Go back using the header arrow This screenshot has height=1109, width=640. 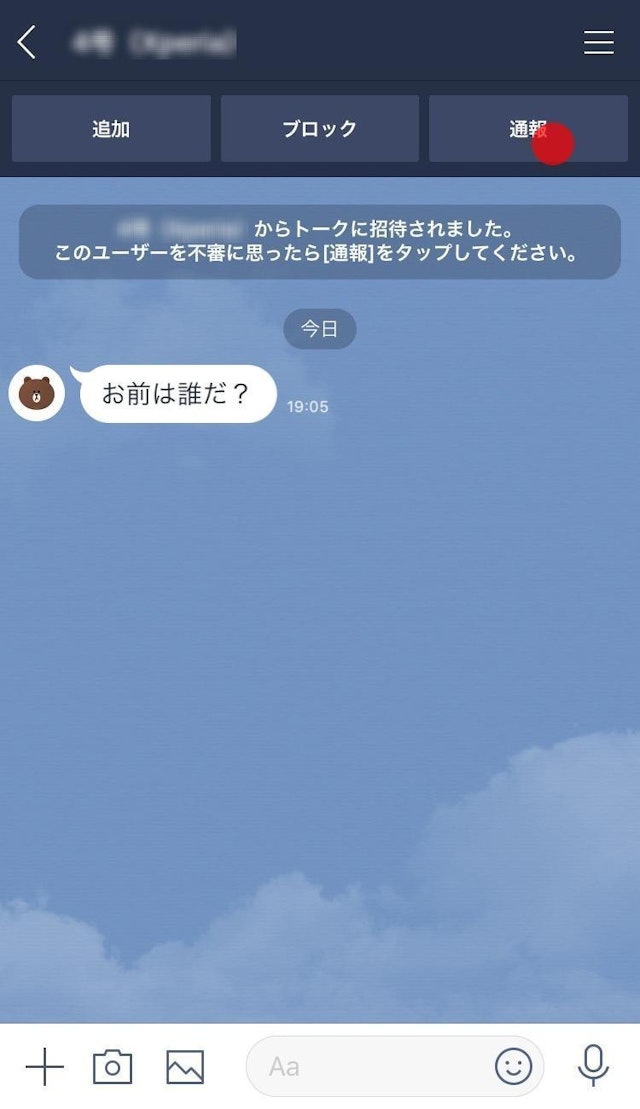27,42
